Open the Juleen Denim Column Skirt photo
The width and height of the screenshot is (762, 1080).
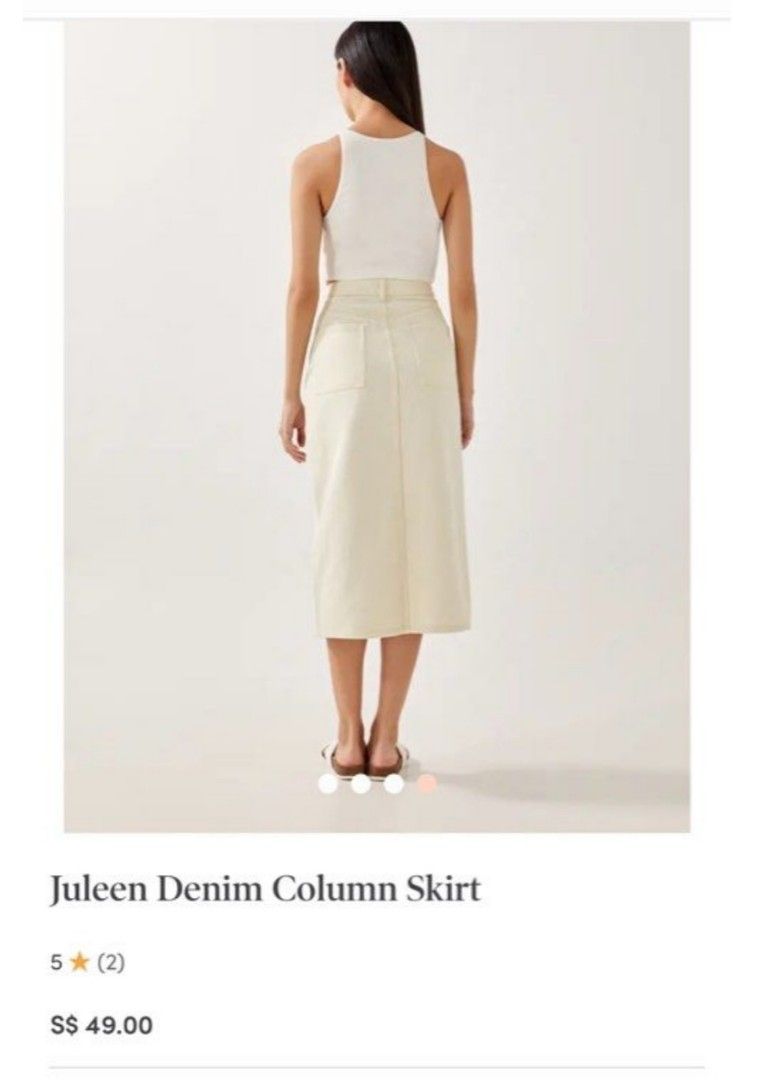pos(378,426)
